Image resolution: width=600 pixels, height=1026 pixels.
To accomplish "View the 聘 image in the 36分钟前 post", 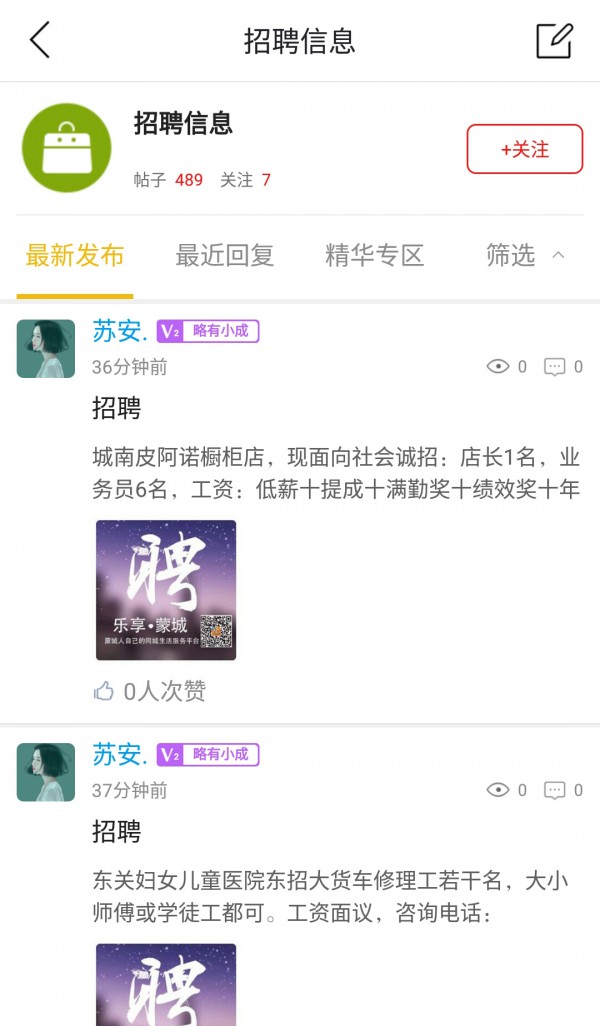I will (x=166, y=590).
